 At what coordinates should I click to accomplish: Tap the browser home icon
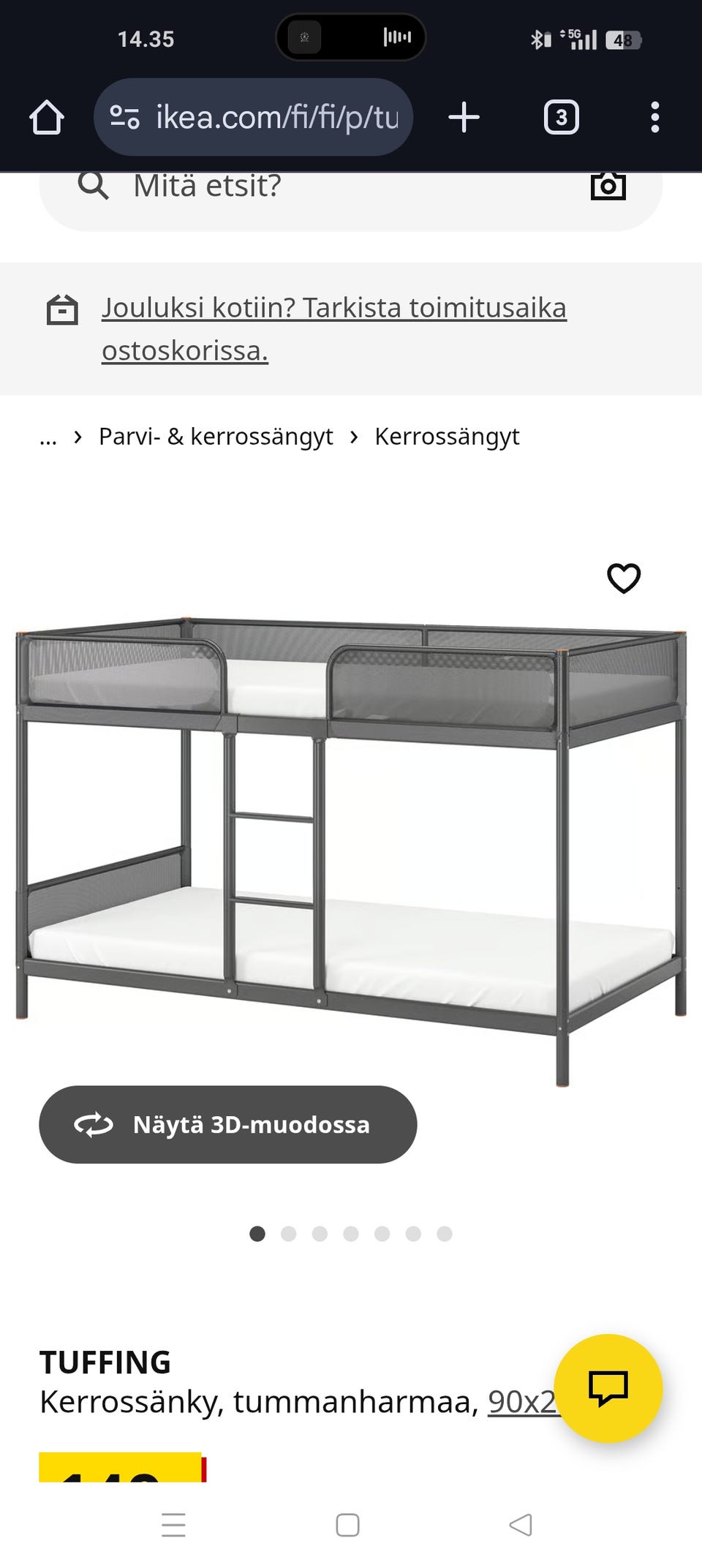click(47, 117)
